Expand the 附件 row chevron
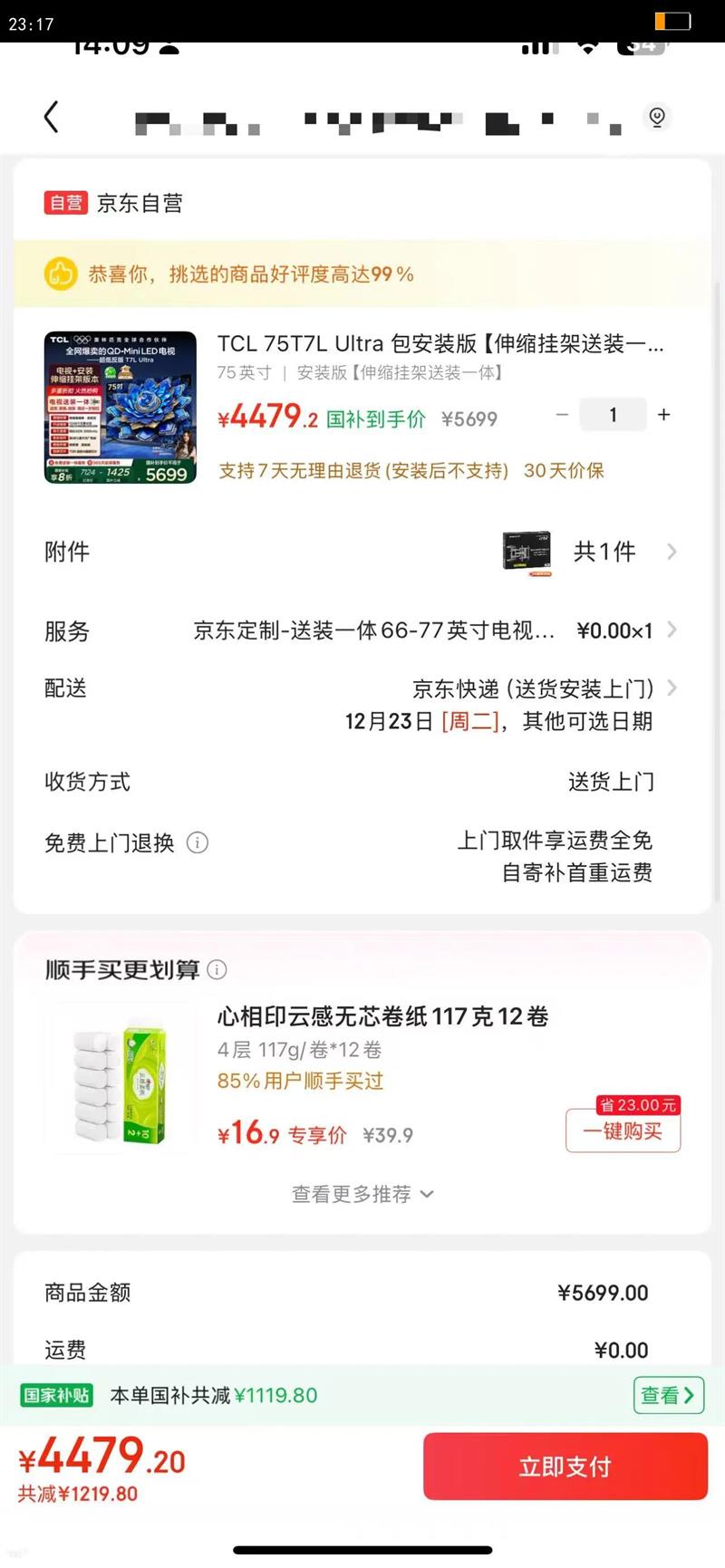The width and height of the screenshot is (725, 1568). click(x=672, y=551)
